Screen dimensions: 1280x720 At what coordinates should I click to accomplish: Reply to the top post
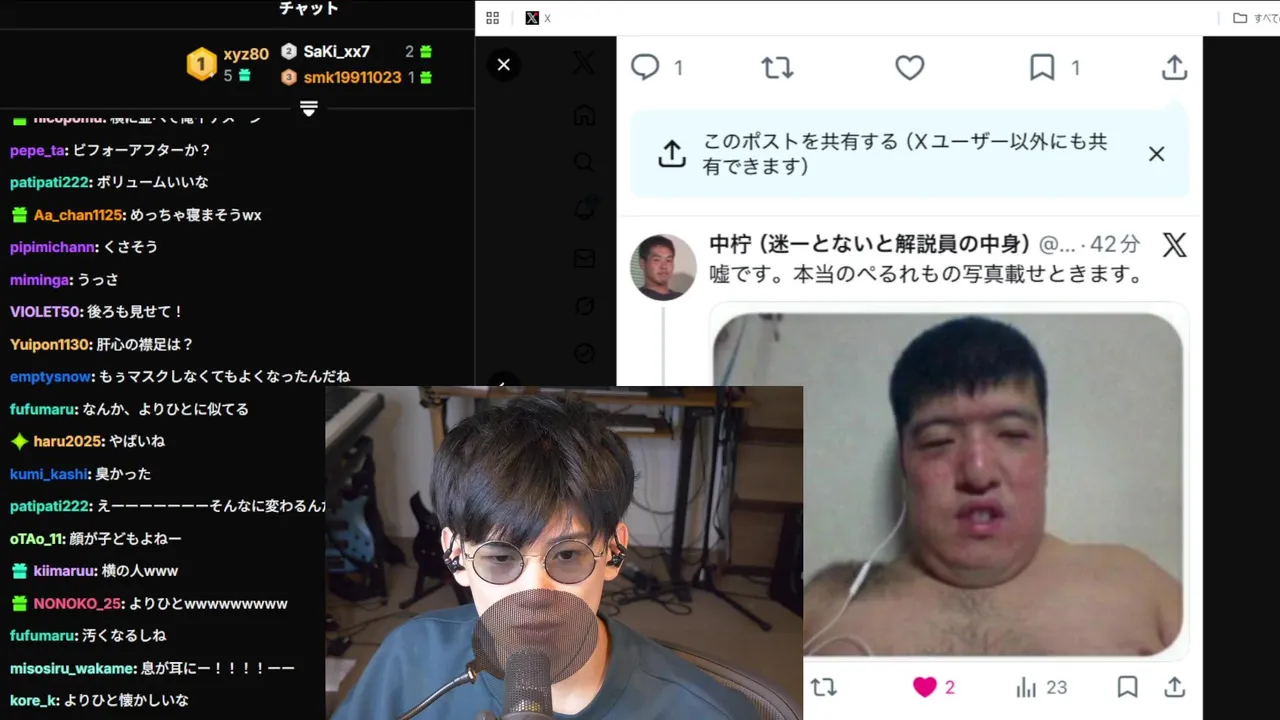click(646, 67)
